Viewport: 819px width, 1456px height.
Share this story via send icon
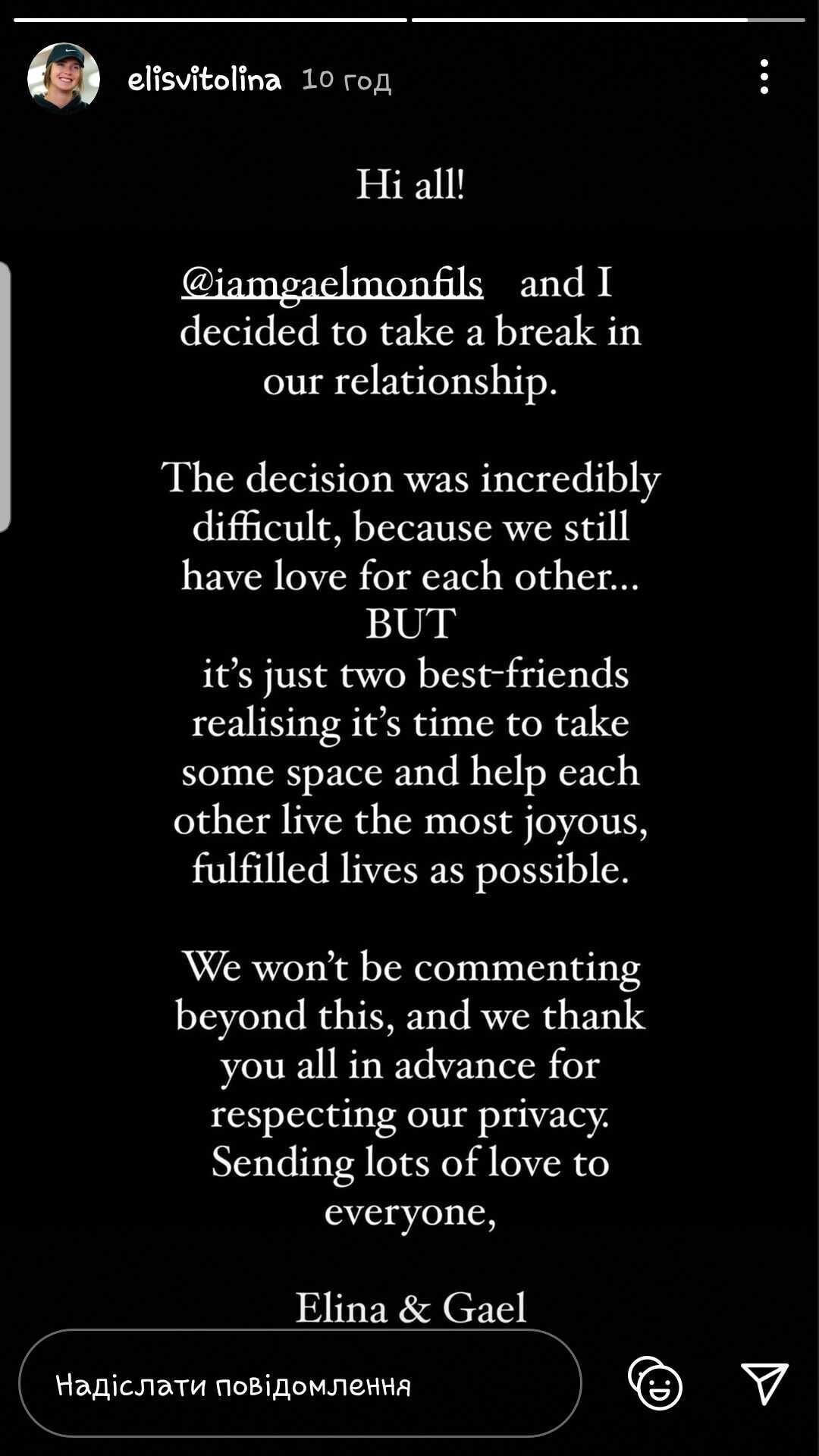764,1382
